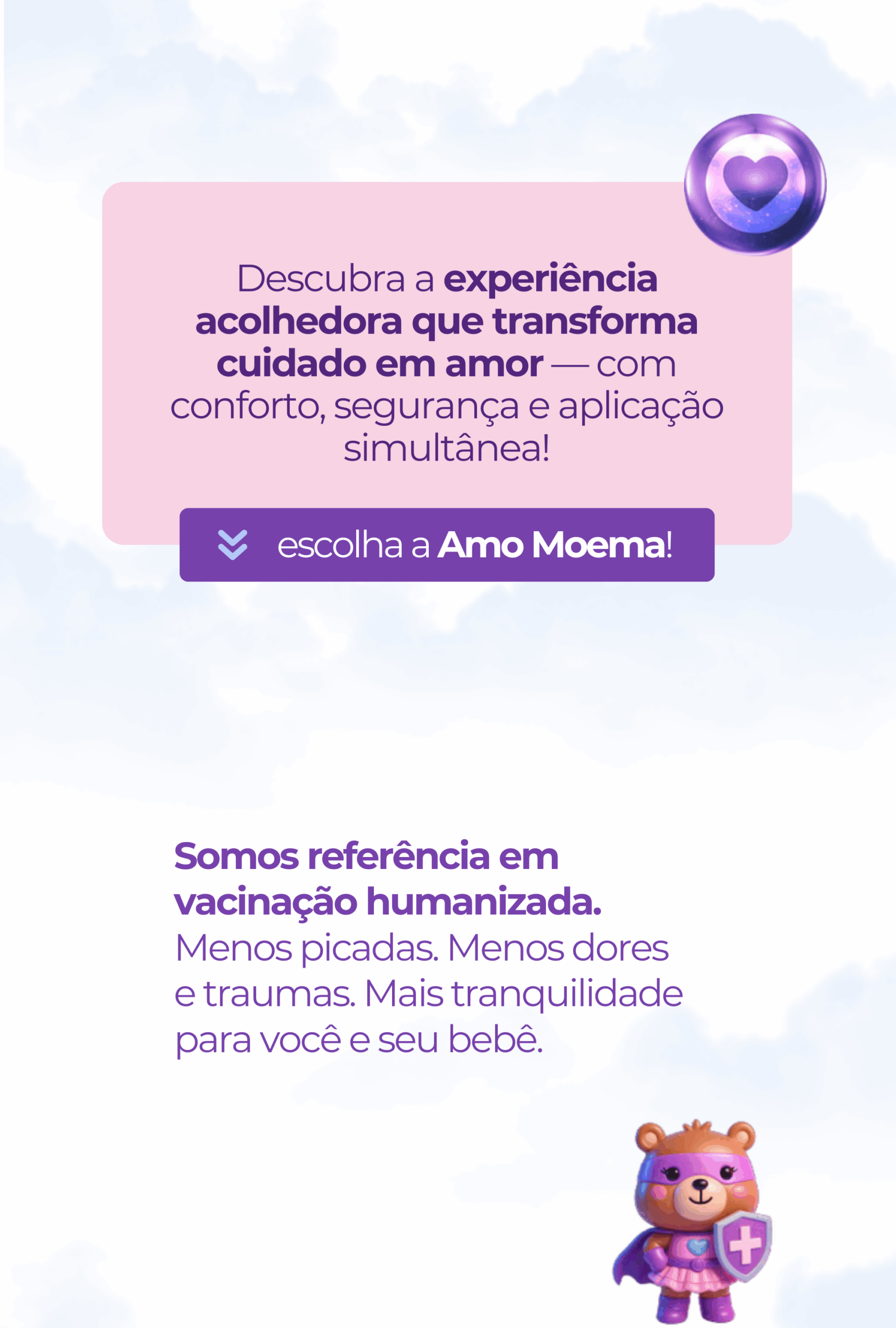Image resolution: width=896 pixels, height=1328 pixels.
Task: Tap the 'escolha a Amo Moema!' button
Action: tap(446, 545)
